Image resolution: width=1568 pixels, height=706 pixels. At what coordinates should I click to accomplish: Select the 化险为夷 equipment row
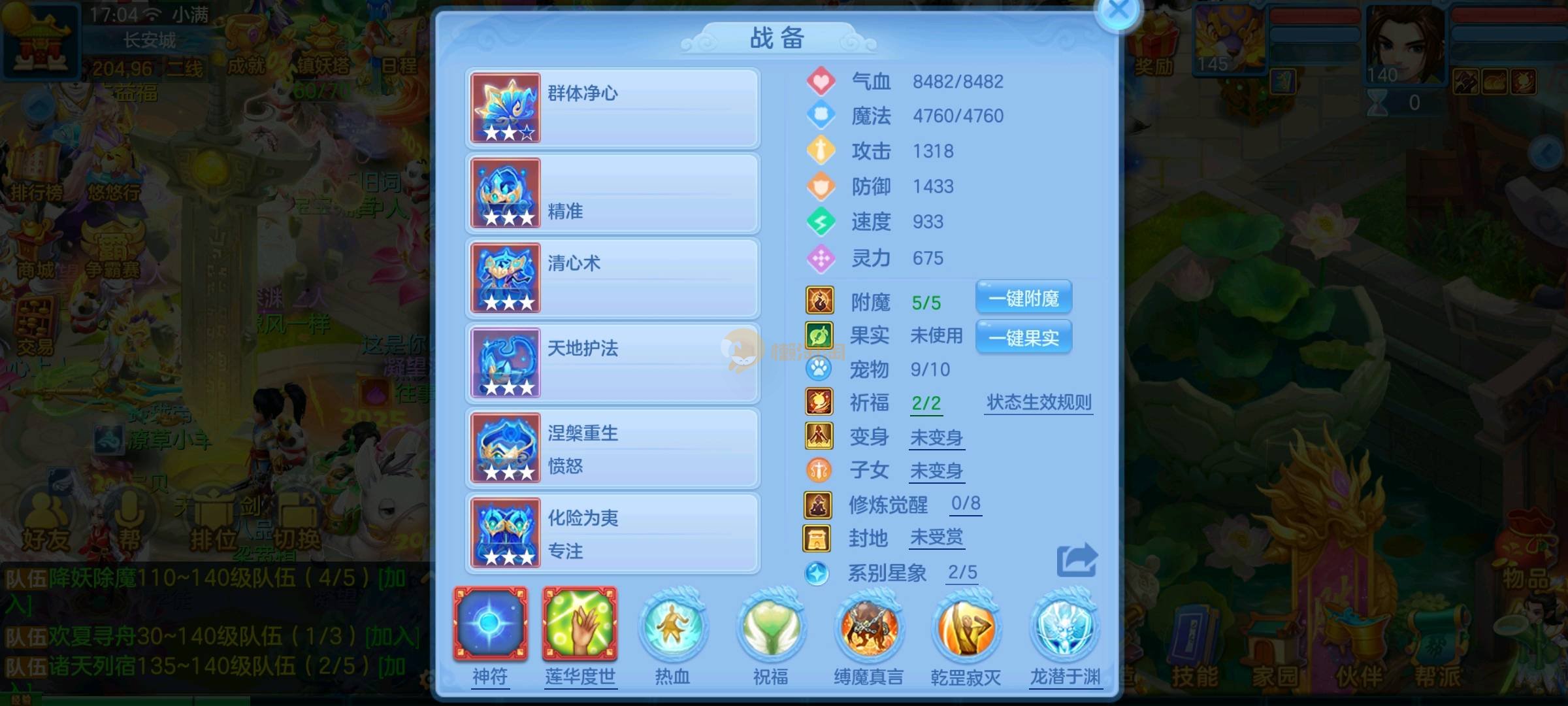[x=613, y=533]
